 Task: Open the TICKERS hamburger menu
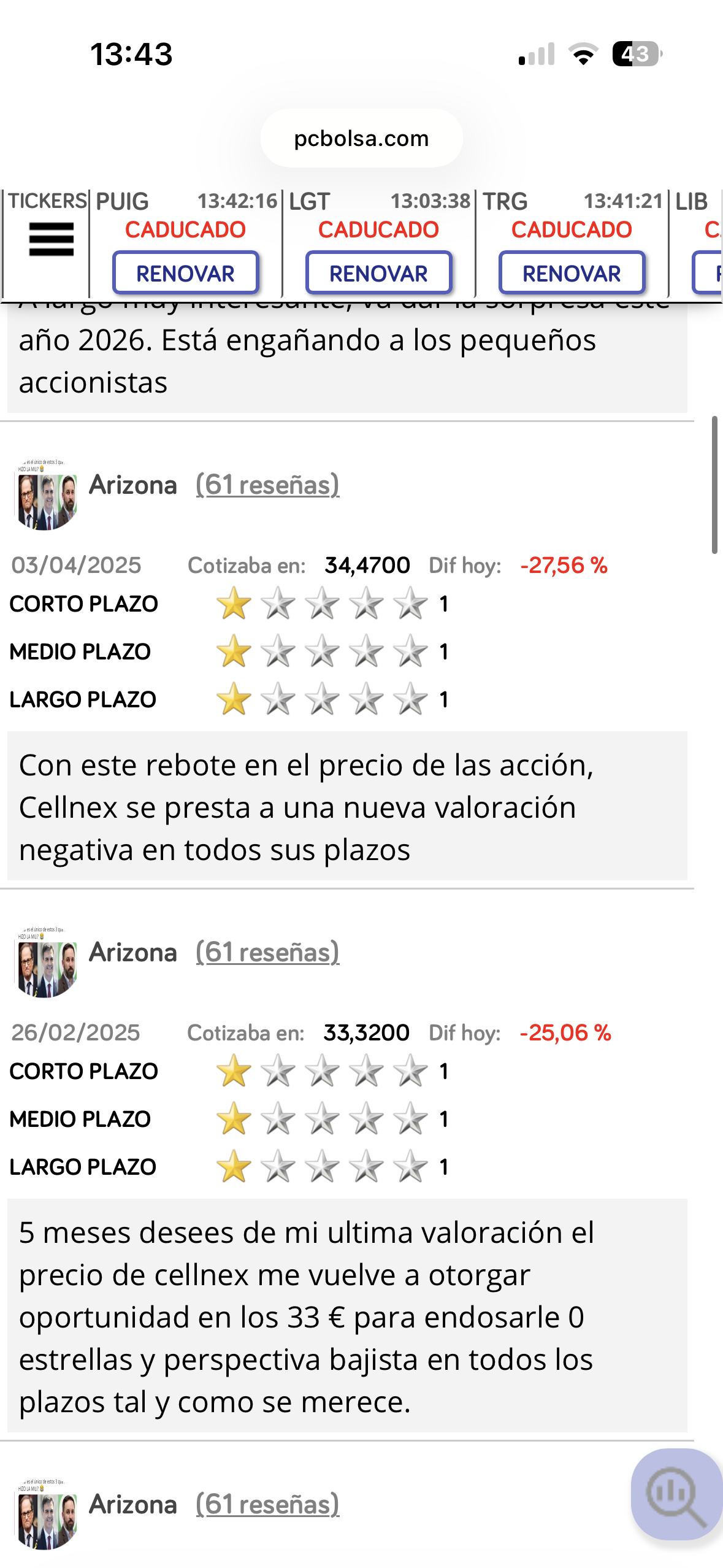(51, 239)
